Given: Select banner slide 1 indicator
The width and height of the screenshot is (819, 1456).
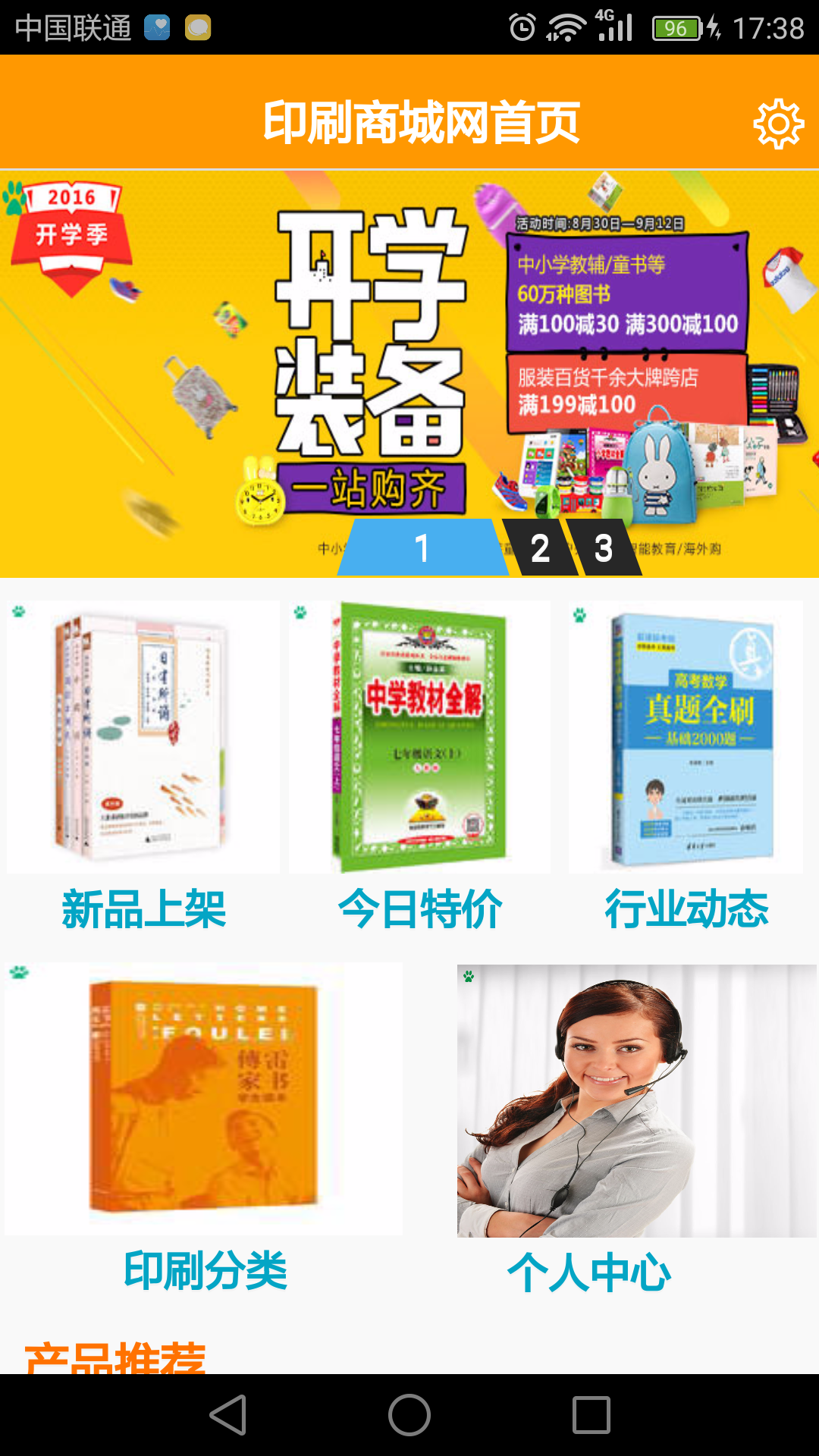Looking at the screenshot, I should point(422,548).
